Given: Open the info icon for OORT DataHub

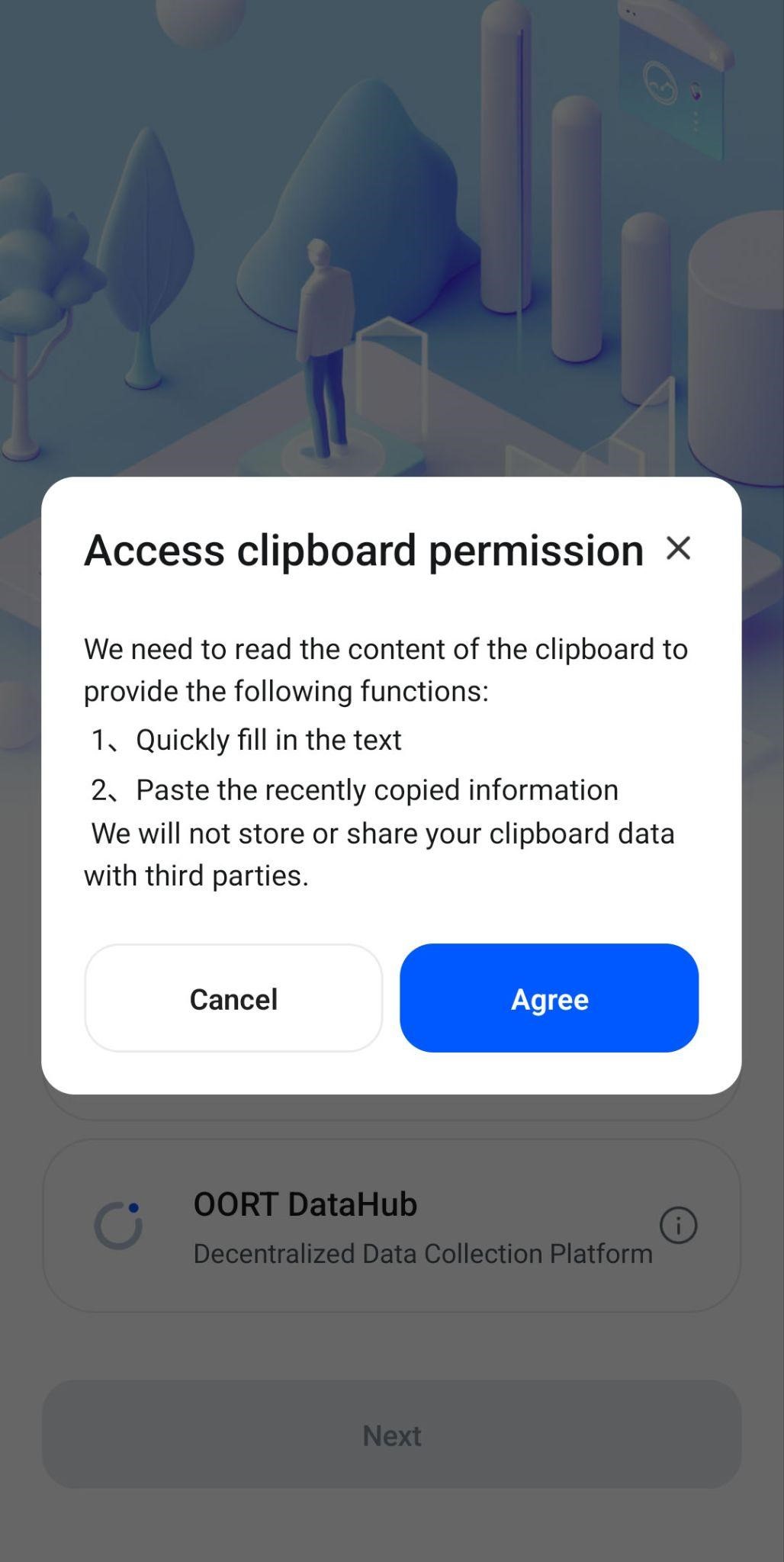Looking at the screenshot, I should [678, 1226].
